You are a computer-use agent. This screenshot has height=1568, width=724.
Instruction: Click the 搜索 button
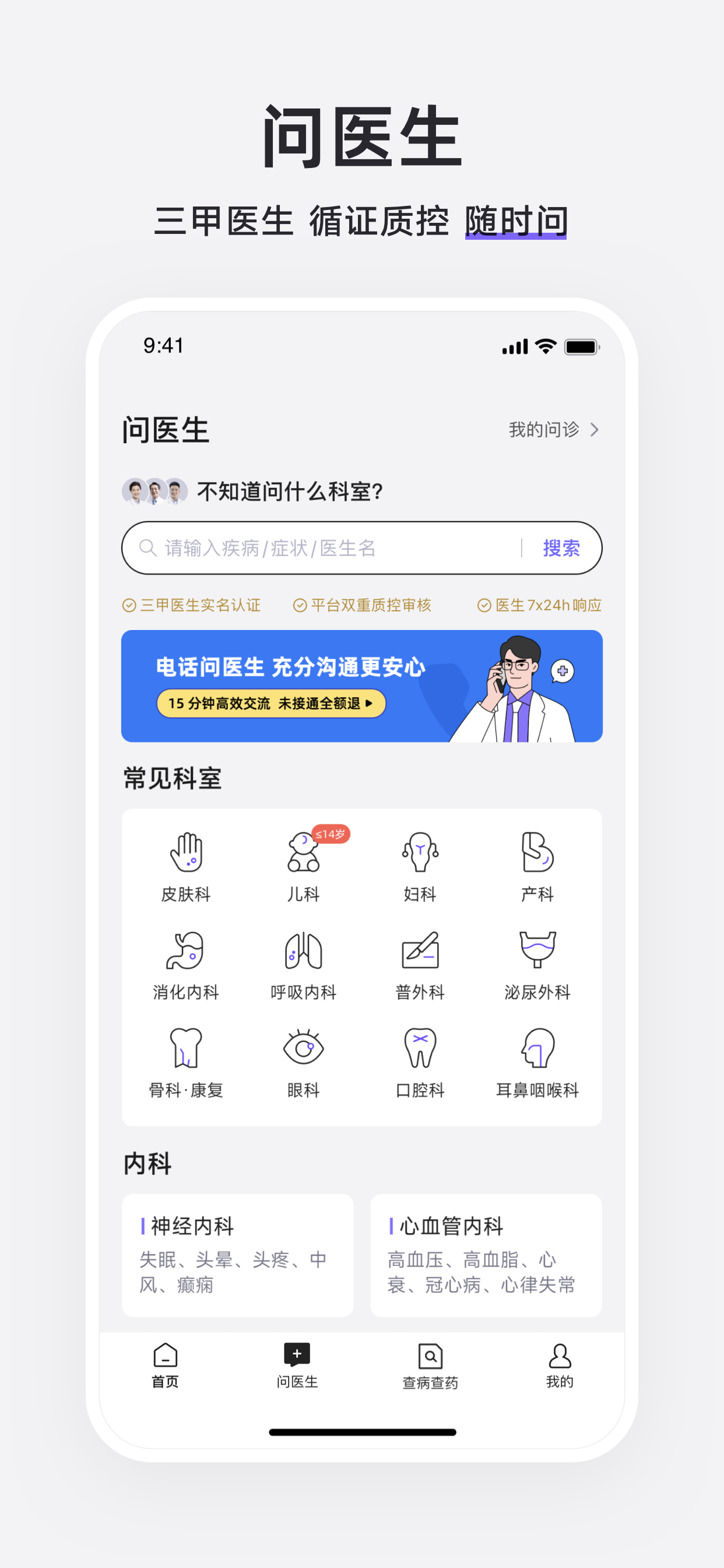561,547
